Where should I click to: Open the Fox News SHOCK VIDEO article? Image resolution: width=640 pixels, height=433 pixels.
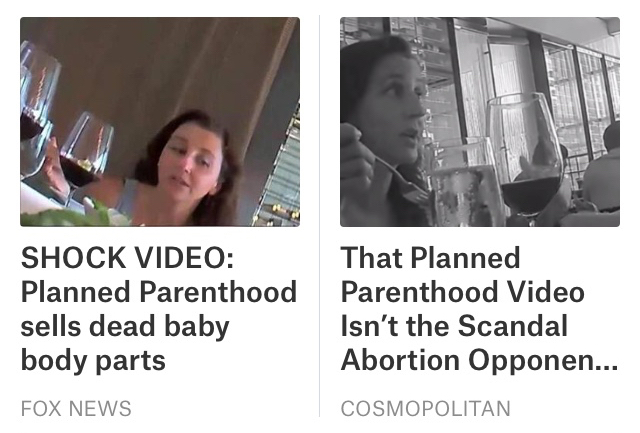tap(158, 308)
